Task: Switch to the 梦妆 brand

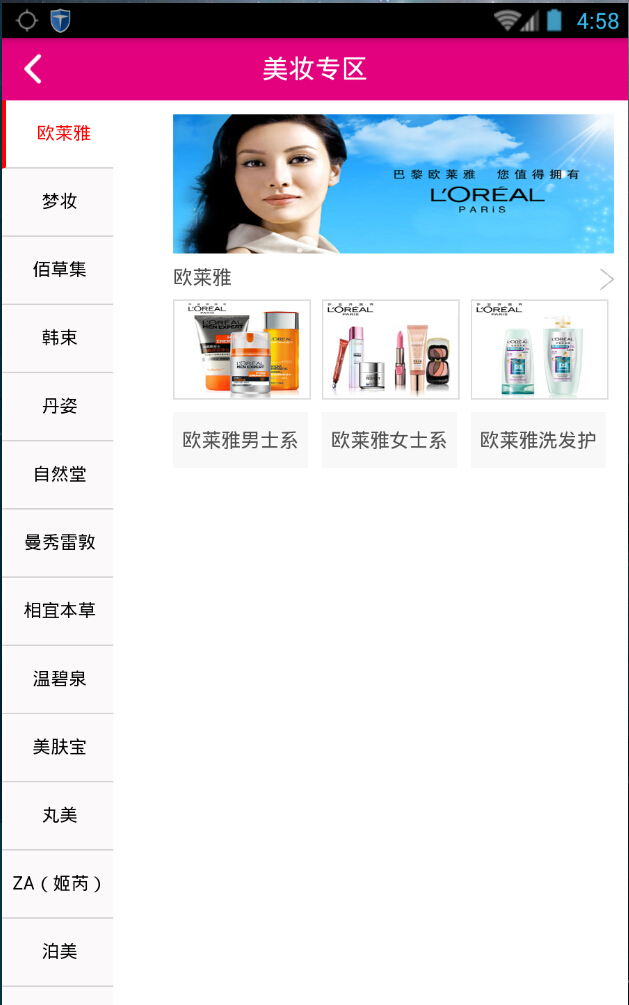Action: pos(59,201)
